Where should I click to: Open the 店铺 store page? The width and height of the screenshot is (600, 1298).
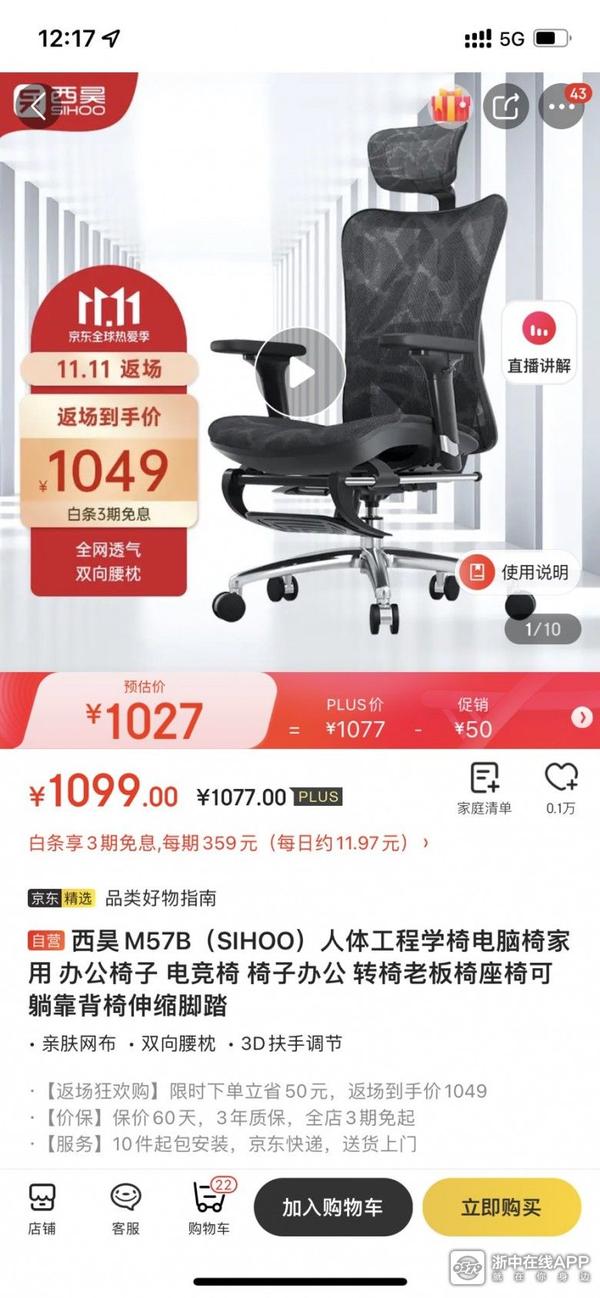tap(42, 1207)
